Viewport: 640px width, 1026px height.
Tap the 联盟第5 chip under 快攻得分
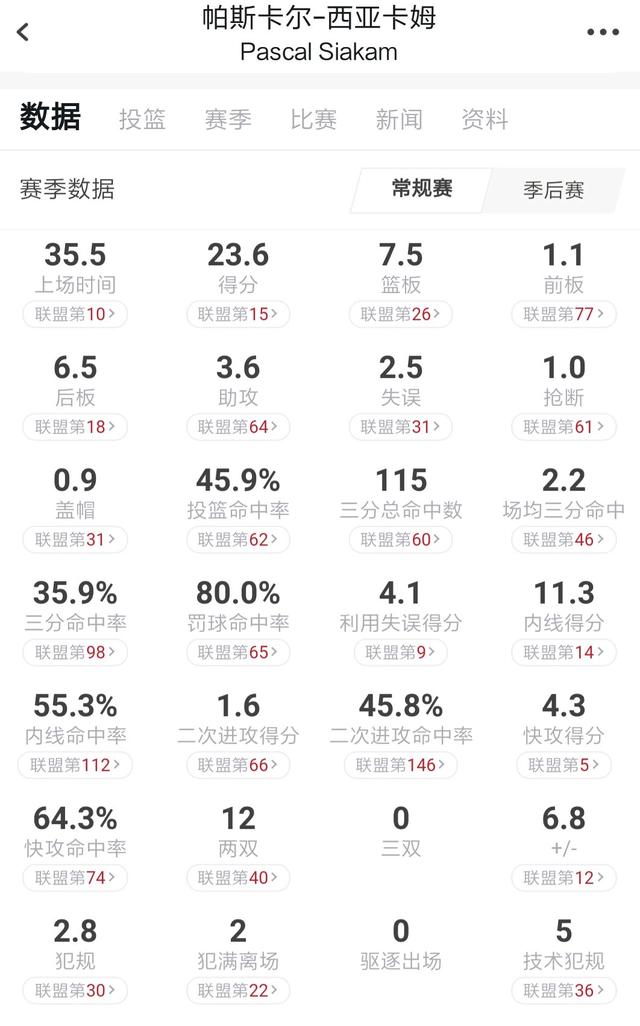coord(563,764)
